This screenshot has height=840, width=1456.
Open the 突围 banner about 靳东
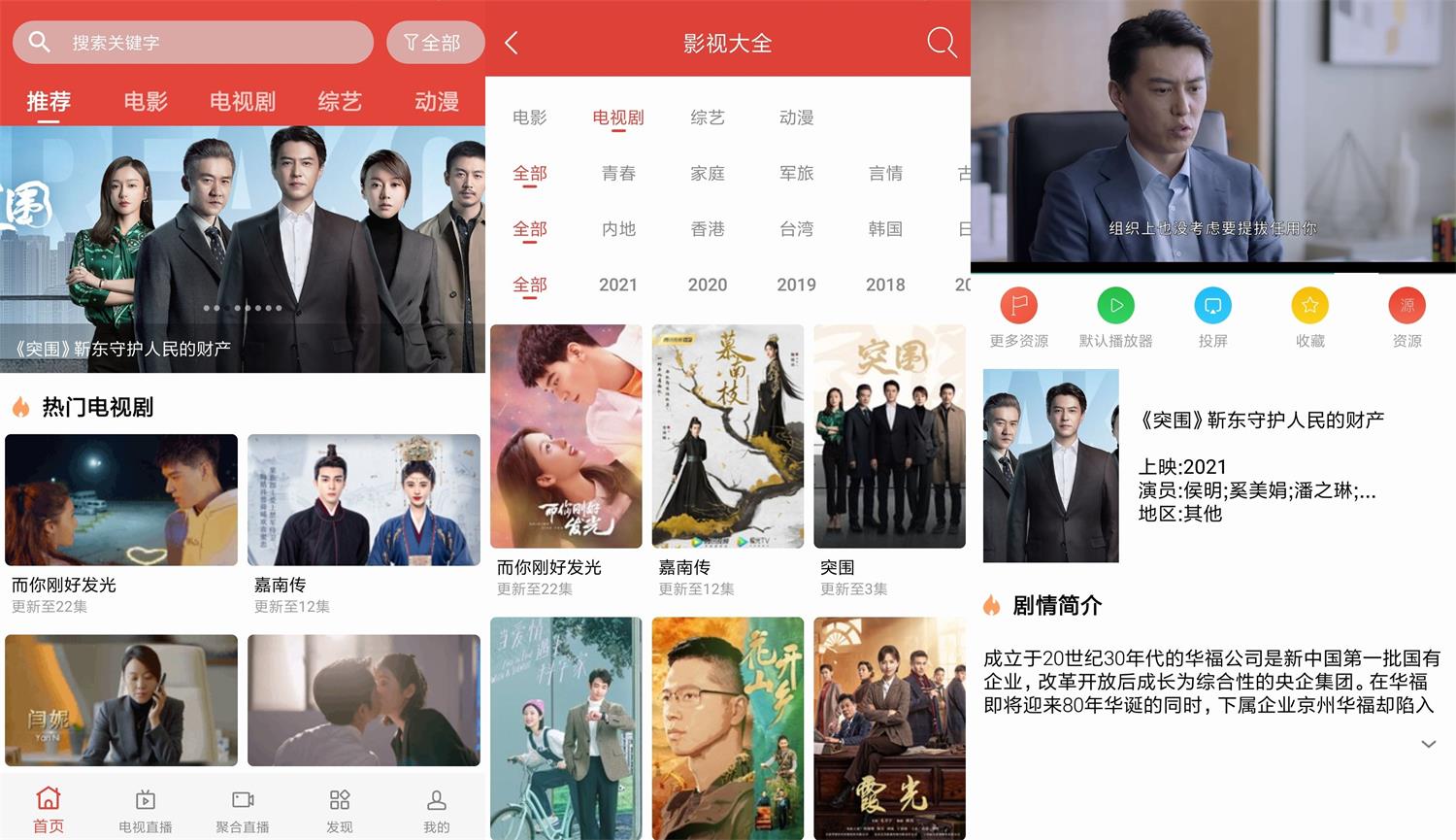(x=243, y=249)
